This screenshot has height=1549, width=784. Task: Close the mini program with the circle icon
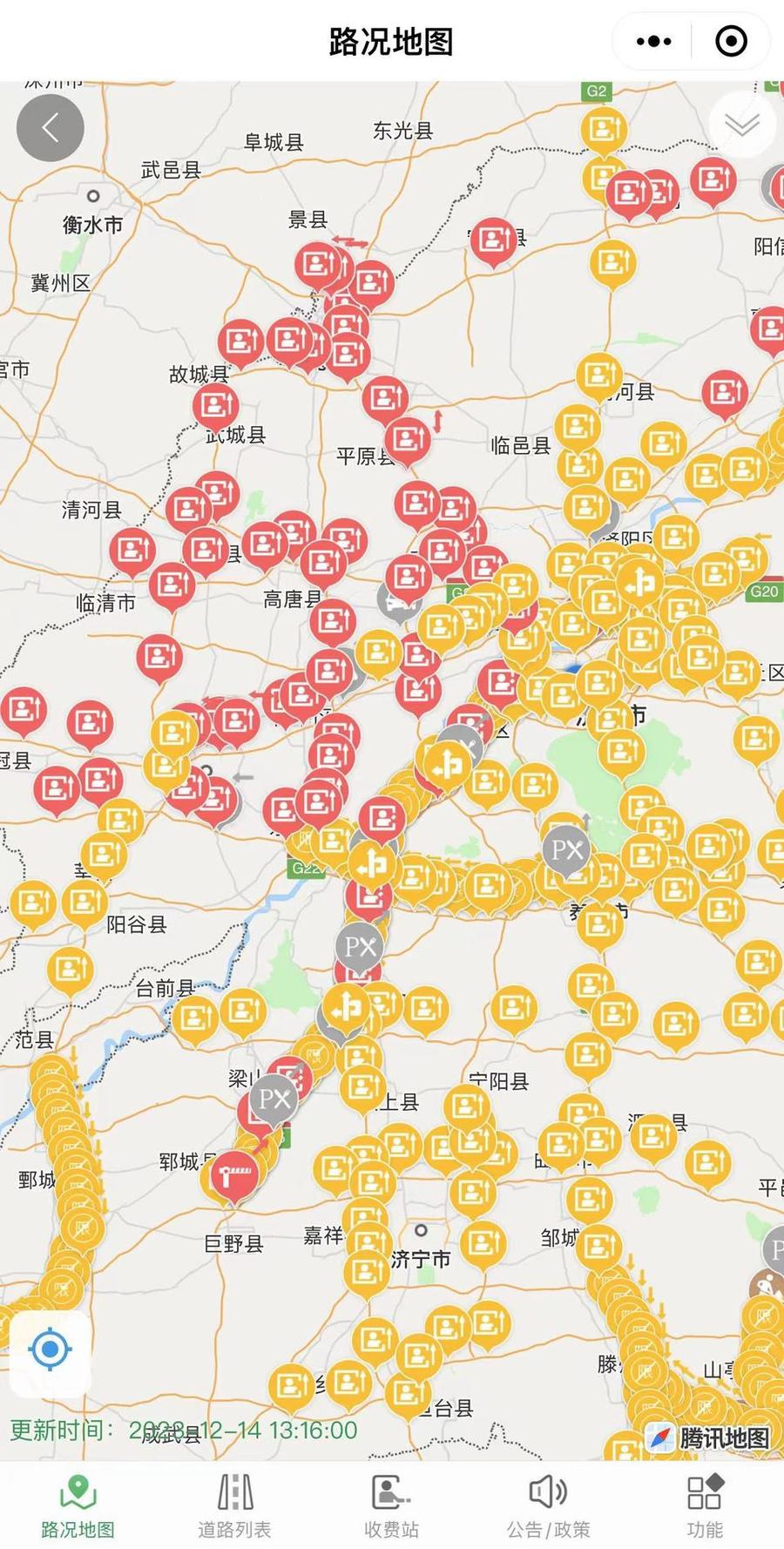[x=731, y=41]
